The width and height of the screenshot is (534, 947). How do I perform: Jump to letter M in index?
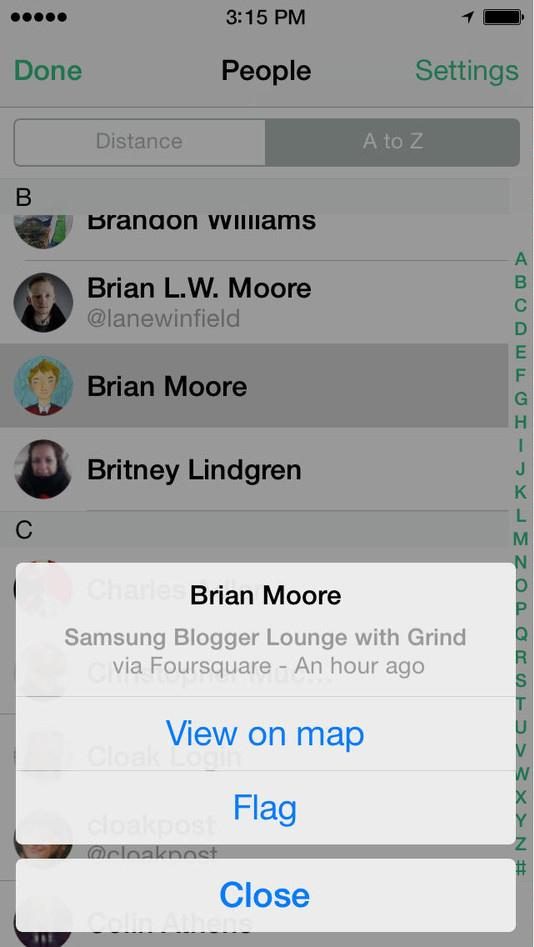pyautogui.click(x=521, y=538)
